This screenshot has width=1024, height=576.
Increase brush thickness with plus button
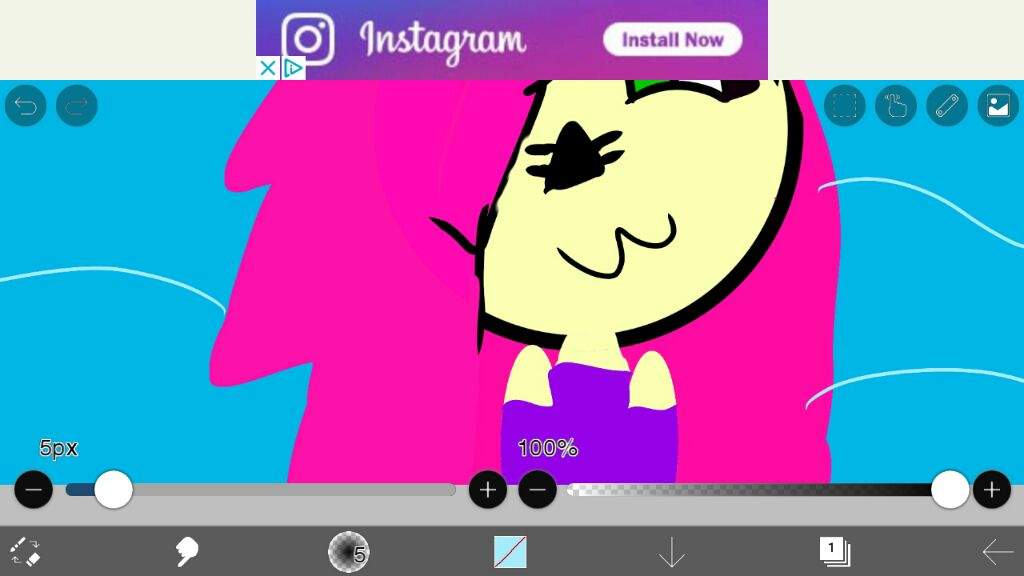[488, 490]
